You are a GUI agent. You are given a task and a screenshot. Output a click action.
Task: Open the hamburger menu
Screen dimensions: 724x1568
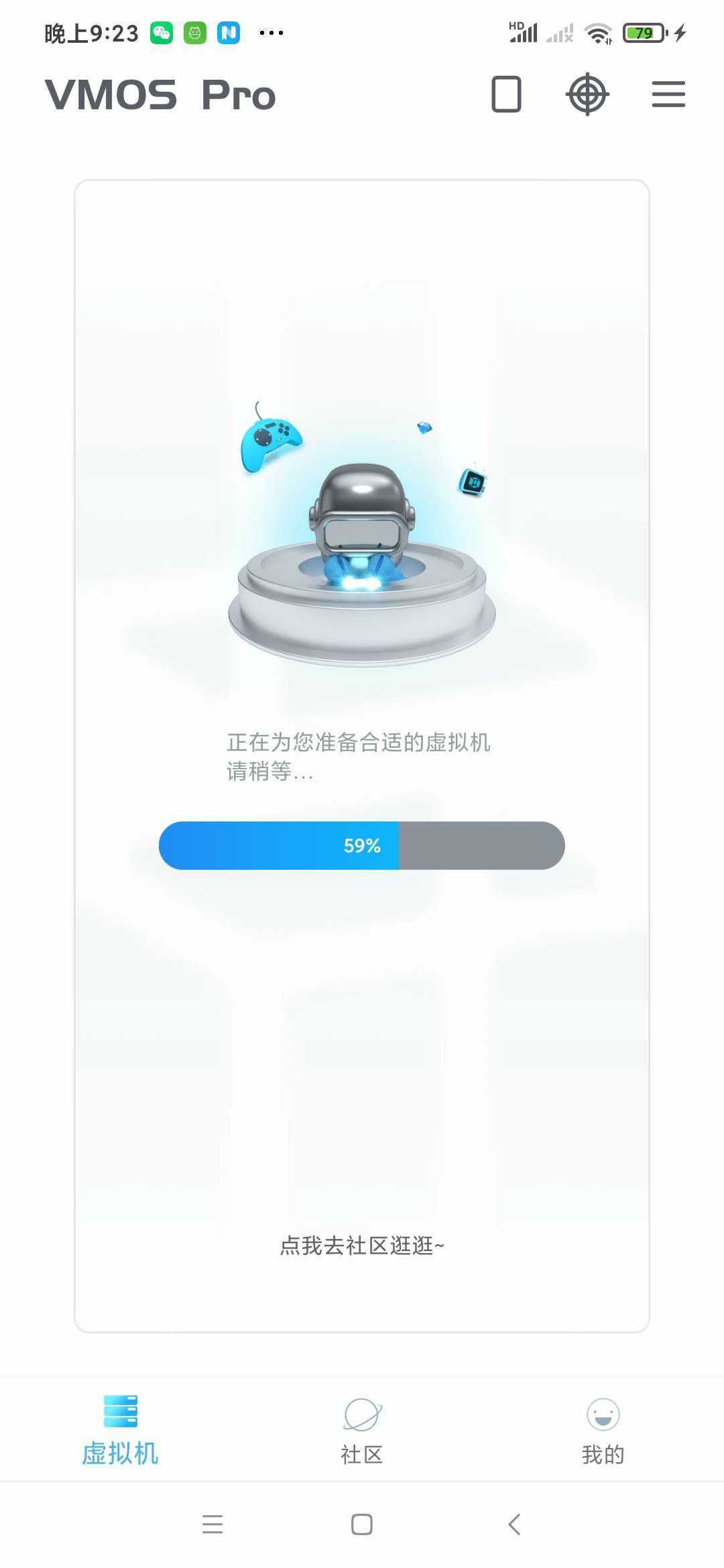[x=668, y=94]
